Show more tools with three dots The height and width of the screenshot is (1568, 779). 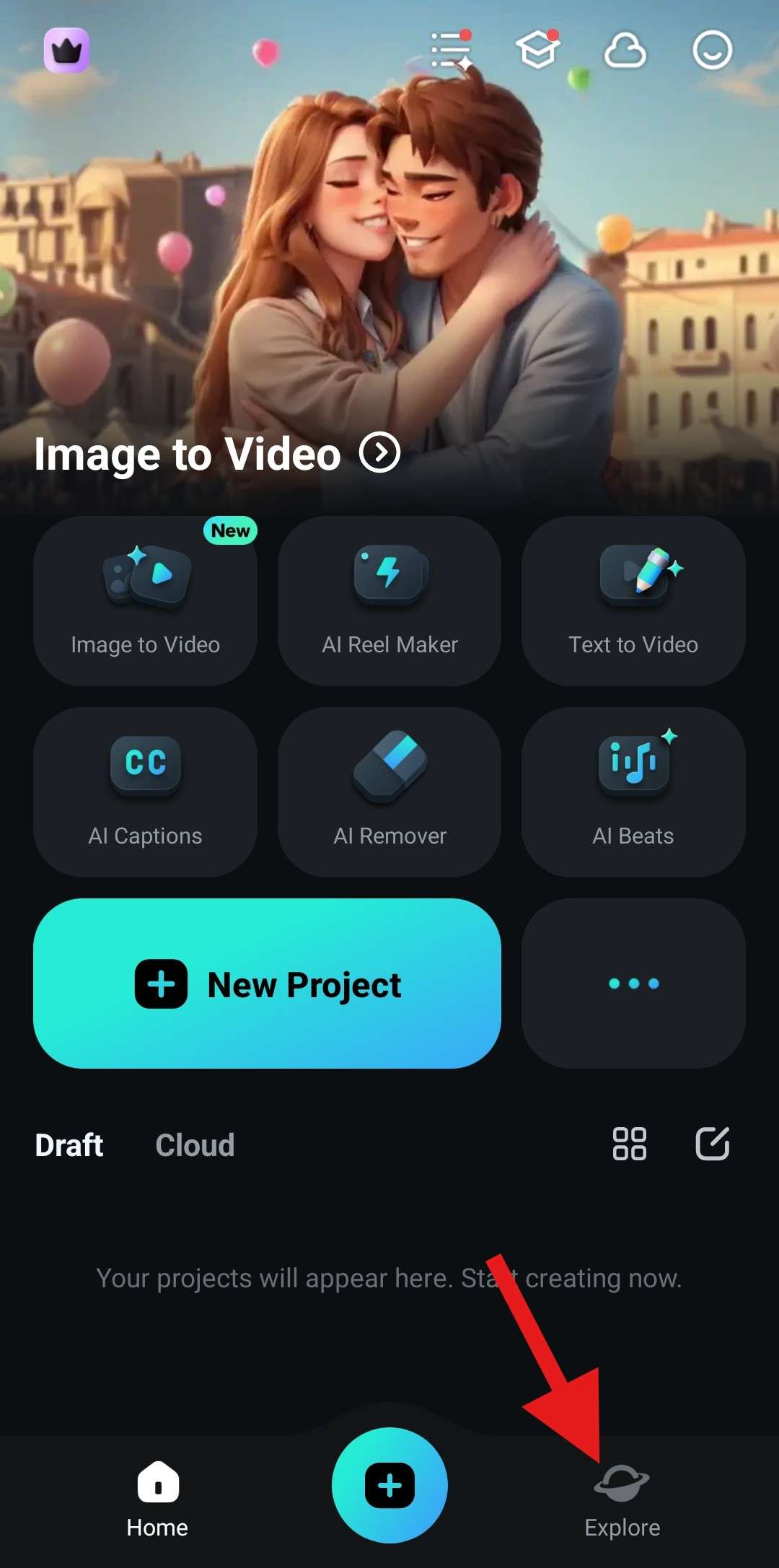pos(633,983)
